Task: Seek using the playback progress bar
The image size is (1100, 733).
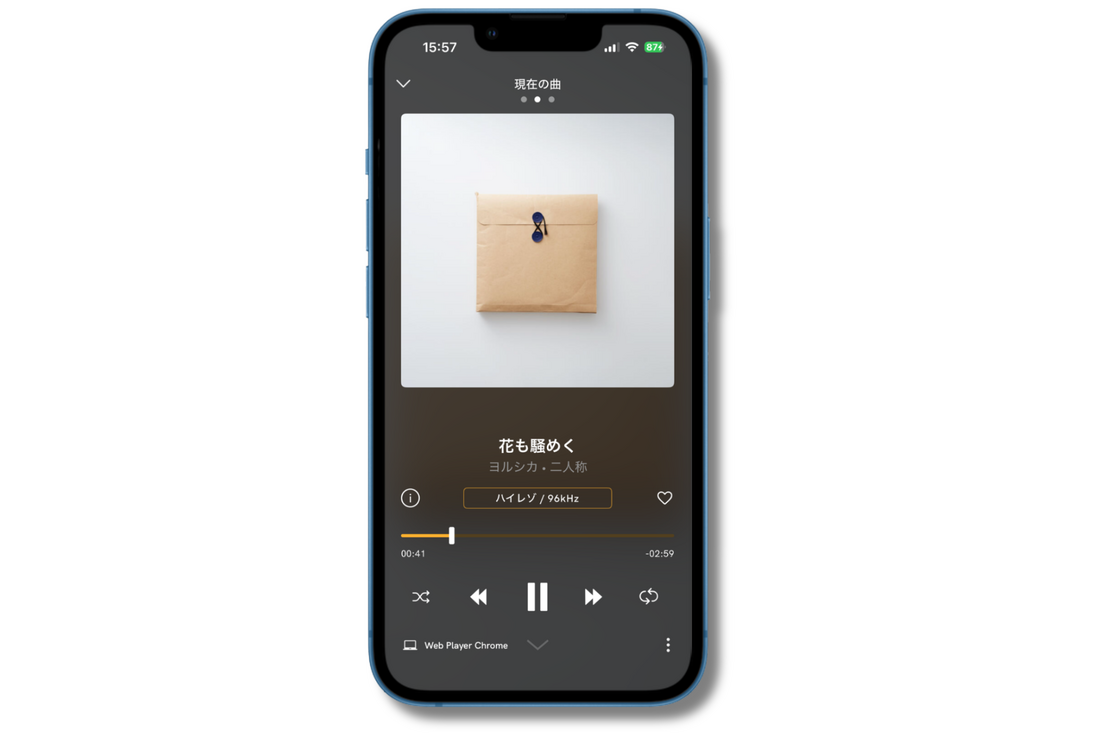Action: (537, 536)
